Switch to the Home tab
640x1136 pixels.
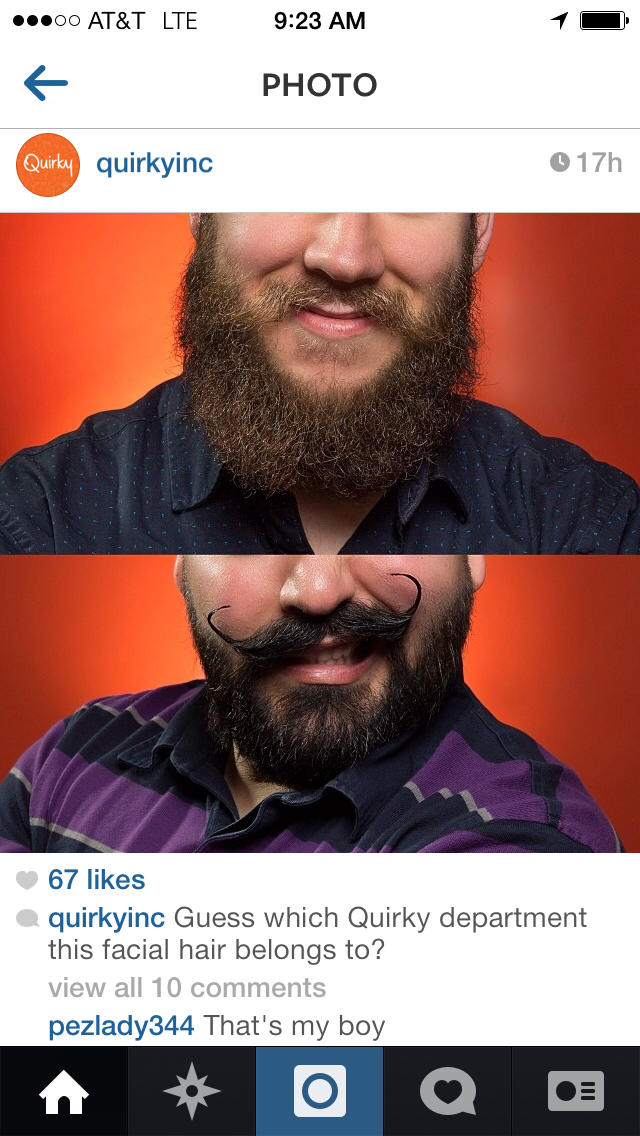[64, 1091]
